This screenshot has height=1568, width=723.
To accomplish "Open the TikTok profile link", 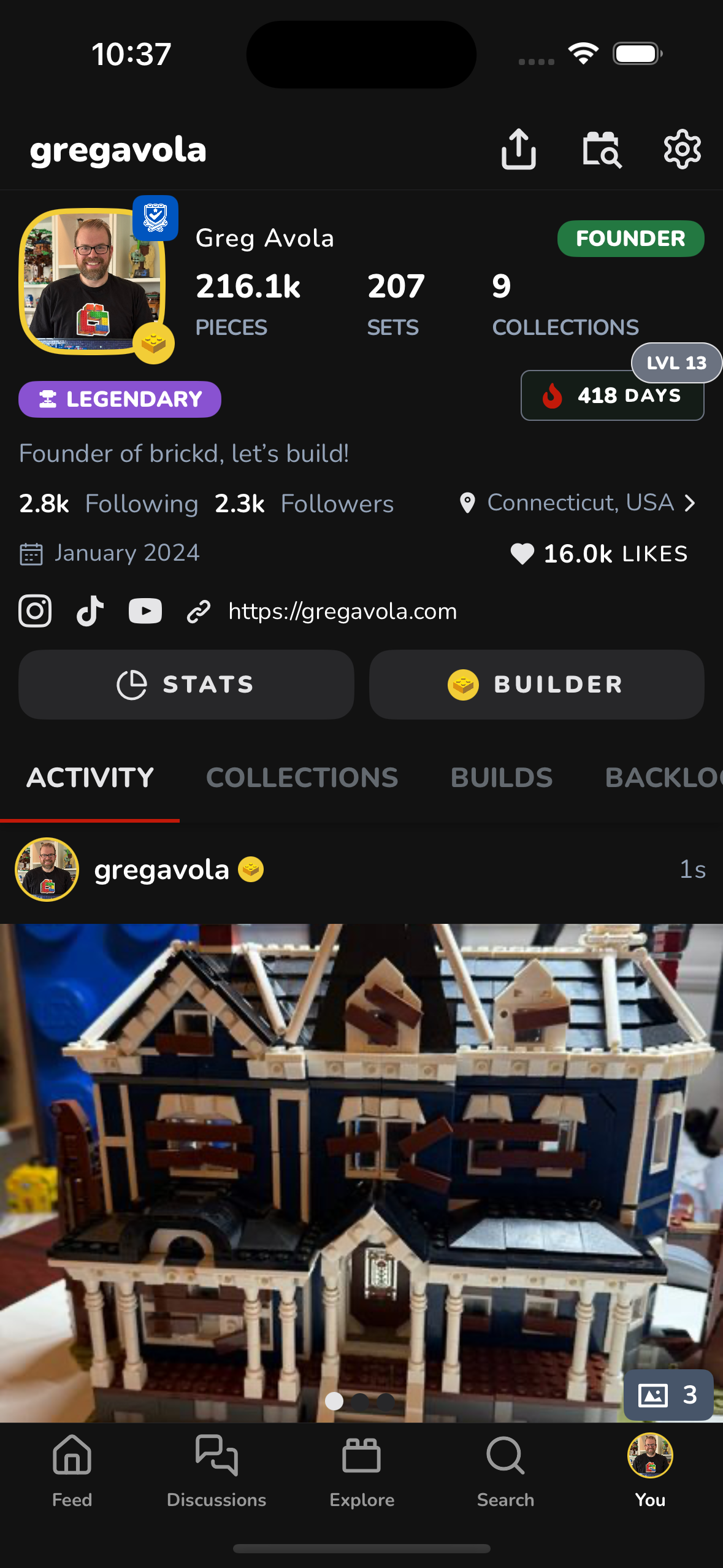I will [90, 611].
